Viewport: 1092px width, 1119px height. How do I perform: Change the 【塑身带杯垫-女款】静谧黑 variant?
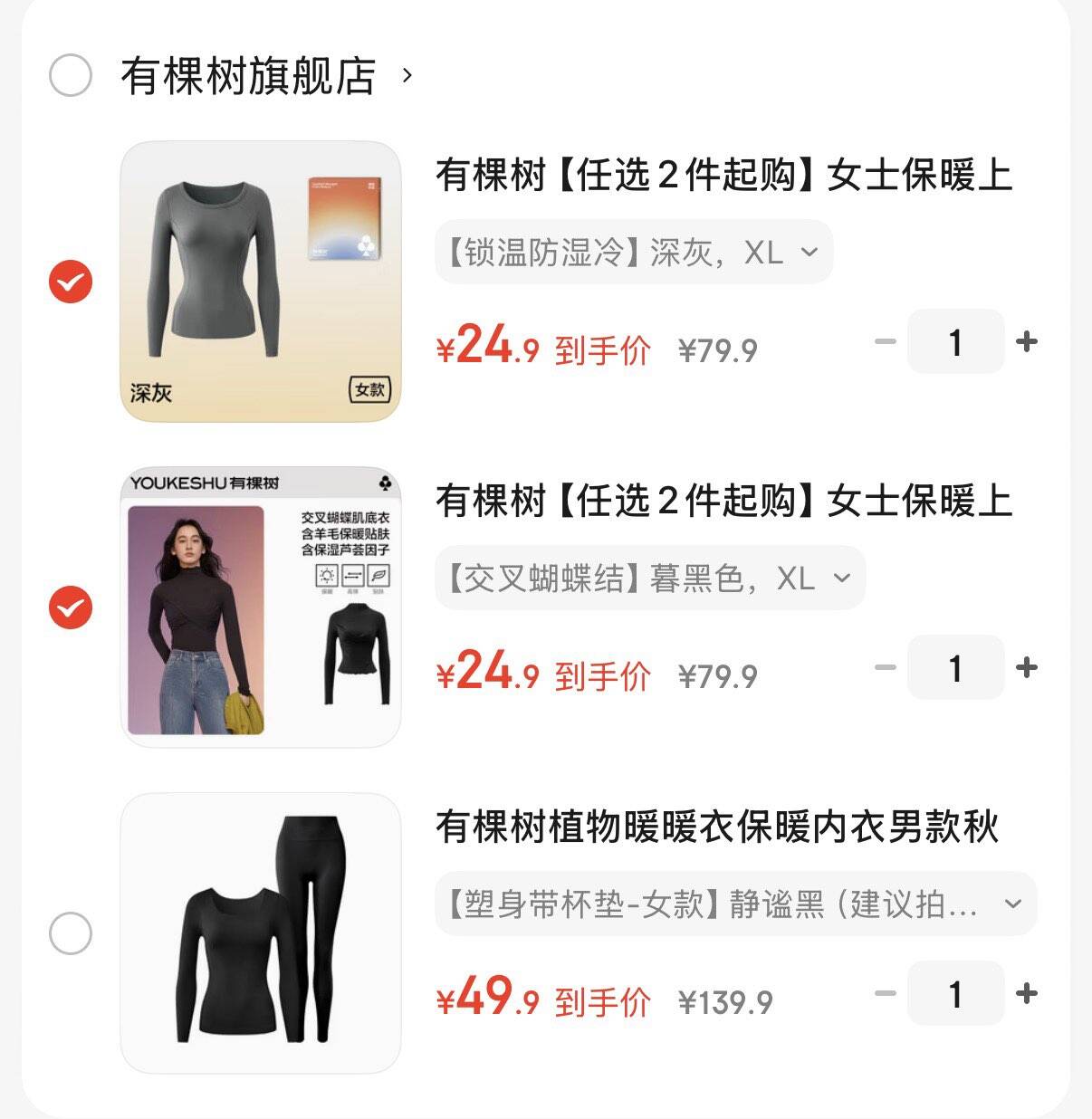[x=735, y=904]
